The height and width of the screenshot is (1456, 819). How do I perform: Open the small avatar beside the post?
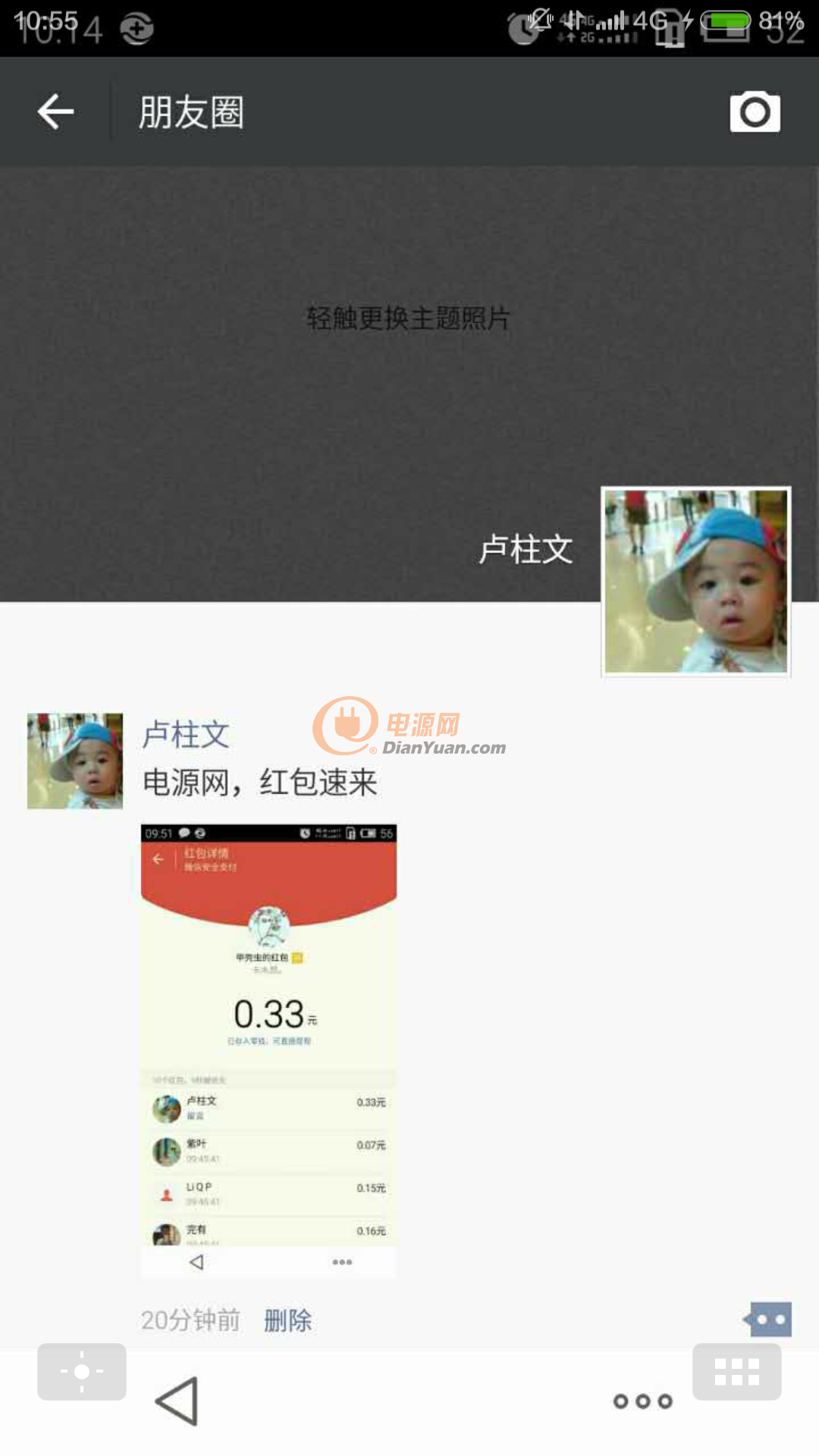[x=75, y=761]
